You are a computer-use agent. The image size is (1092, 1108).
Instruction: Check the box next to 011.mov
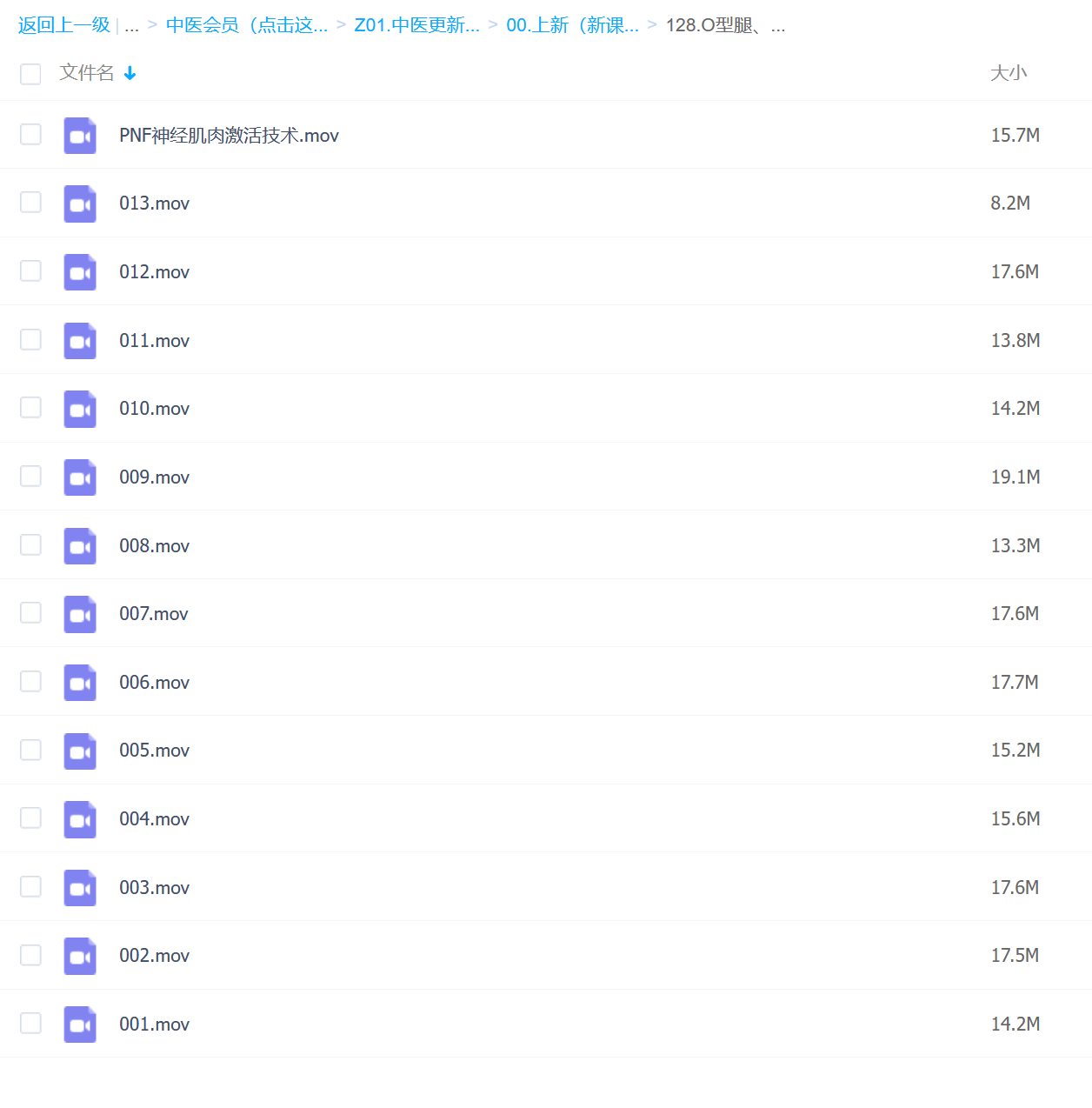pos(30,340)
